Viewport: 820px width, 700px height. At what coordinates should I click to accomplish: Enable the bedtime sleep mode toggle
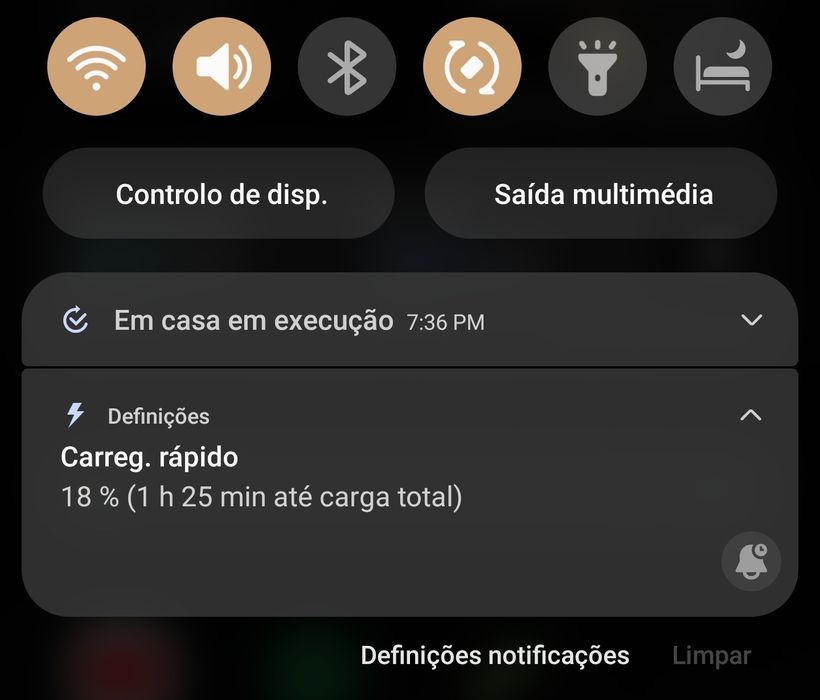click(722, 67)
